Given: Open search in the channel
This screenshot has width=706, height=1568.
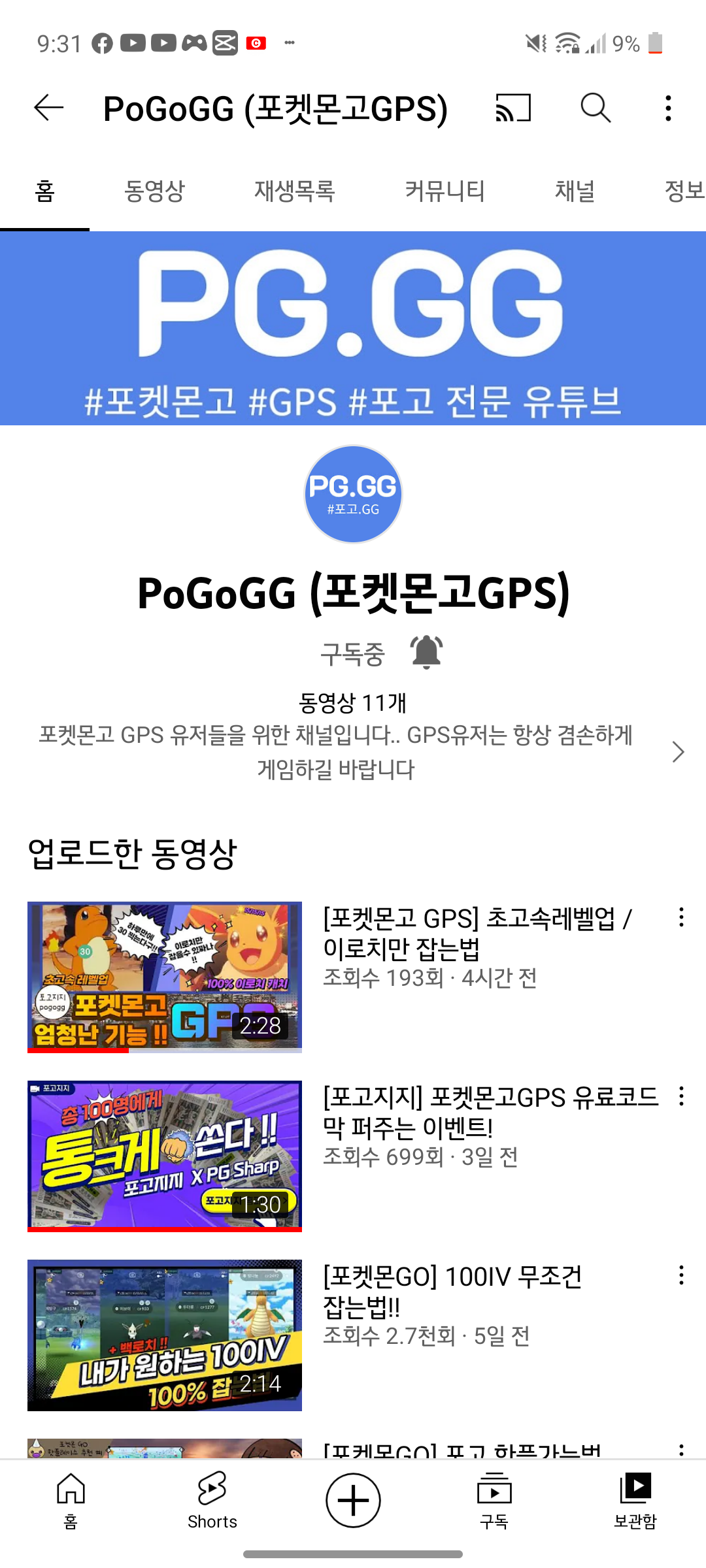Looking at the screenshot, I should pos(595,108).
